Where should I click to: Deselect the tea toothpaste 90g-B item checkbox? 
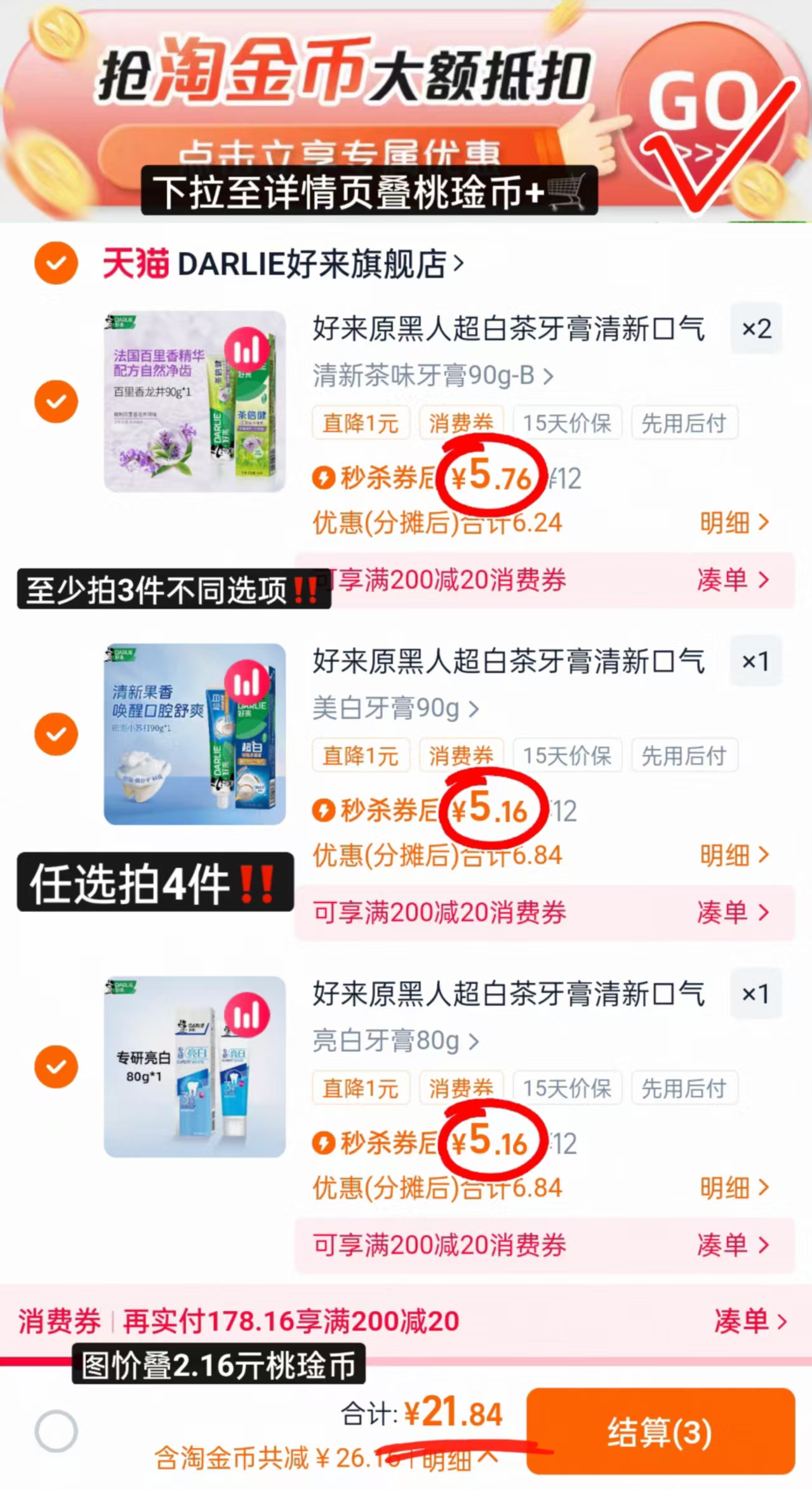pos(56,401)
